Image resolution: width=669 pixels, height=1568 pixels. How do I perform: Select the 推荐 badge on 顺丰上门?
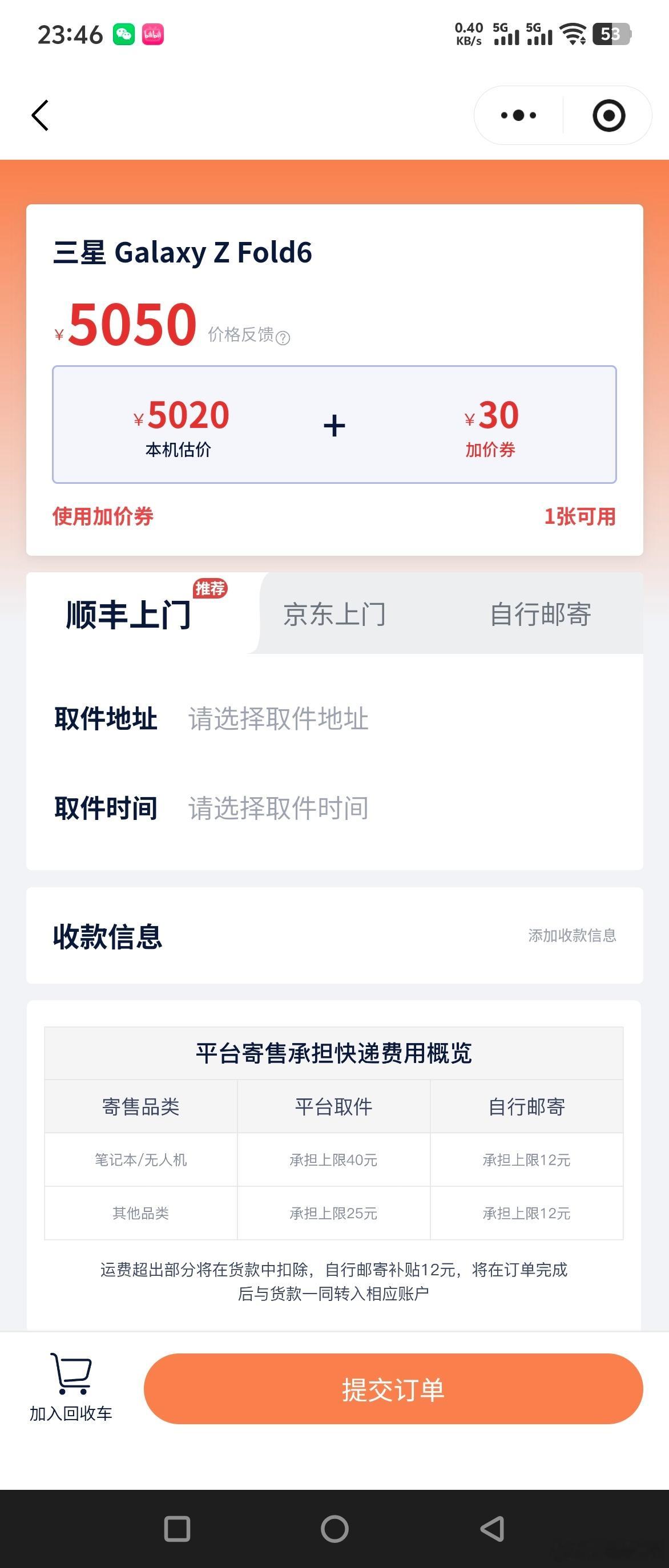pyautogui.click(x=209, y=588)
